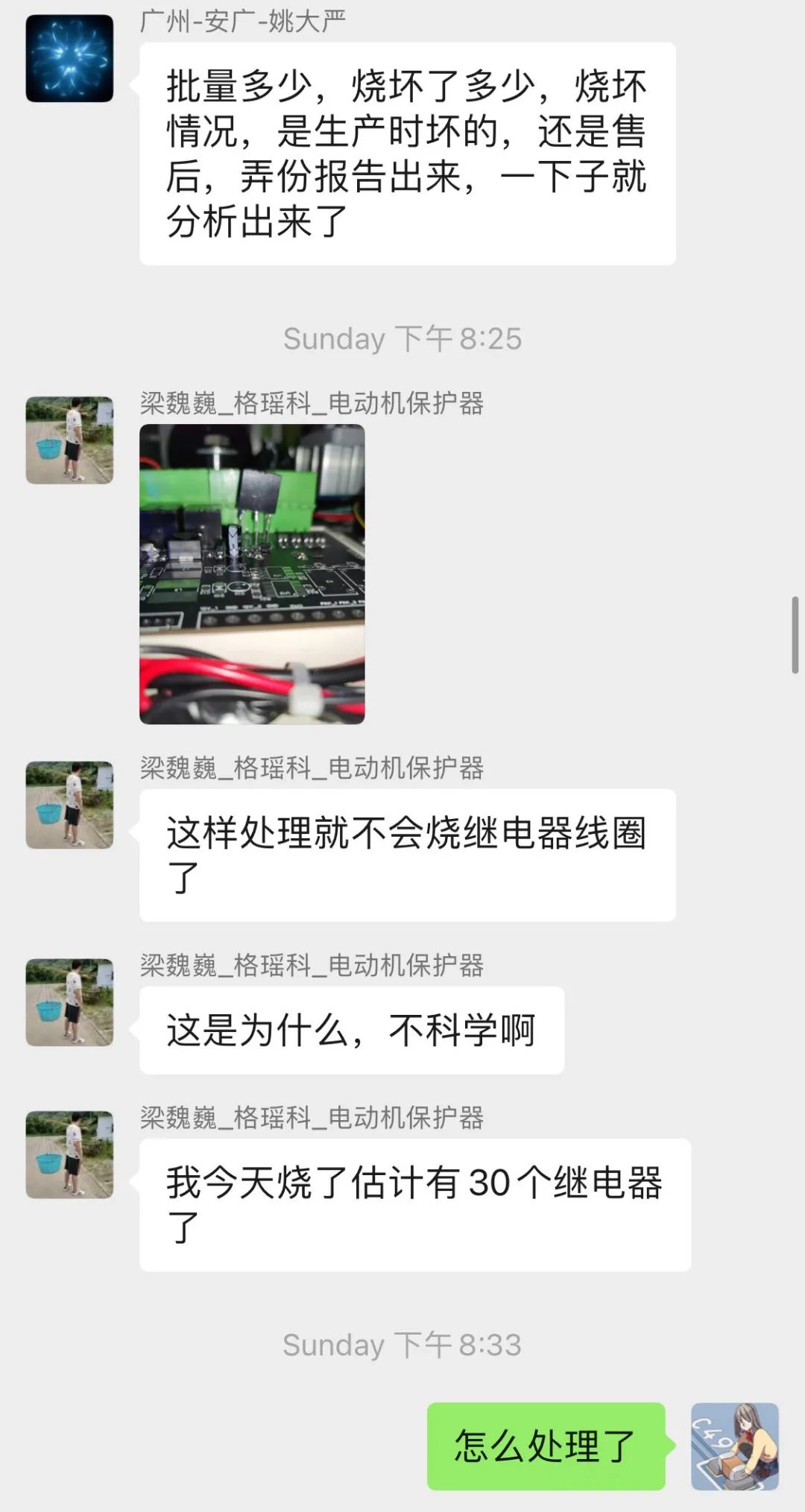Open 梁魏巍's avatar beside the photo message

pyautogui.click(x=69, y=440)
